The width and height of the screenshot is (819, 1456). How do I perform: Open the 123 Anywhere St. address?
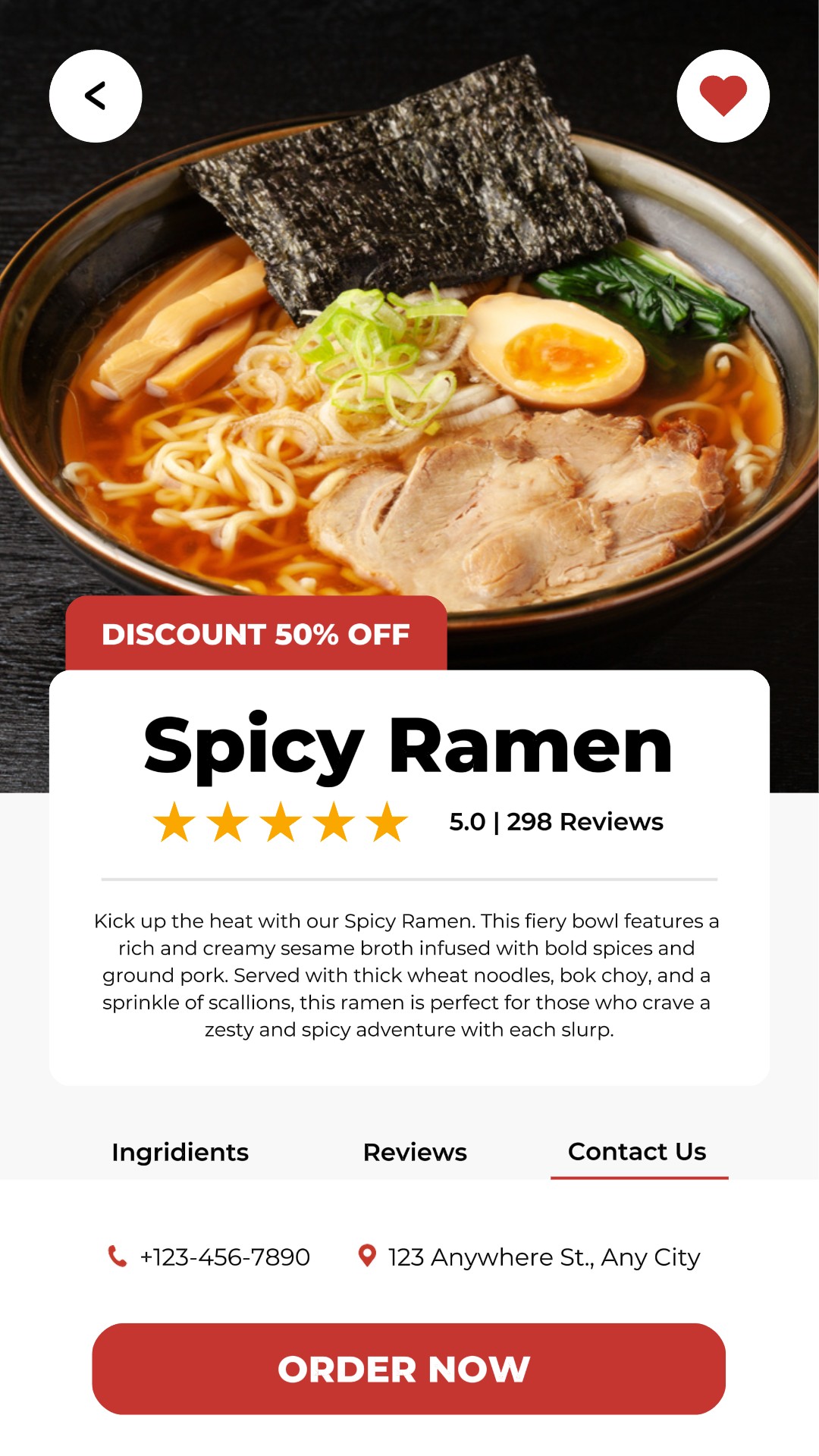[529, 1257]
